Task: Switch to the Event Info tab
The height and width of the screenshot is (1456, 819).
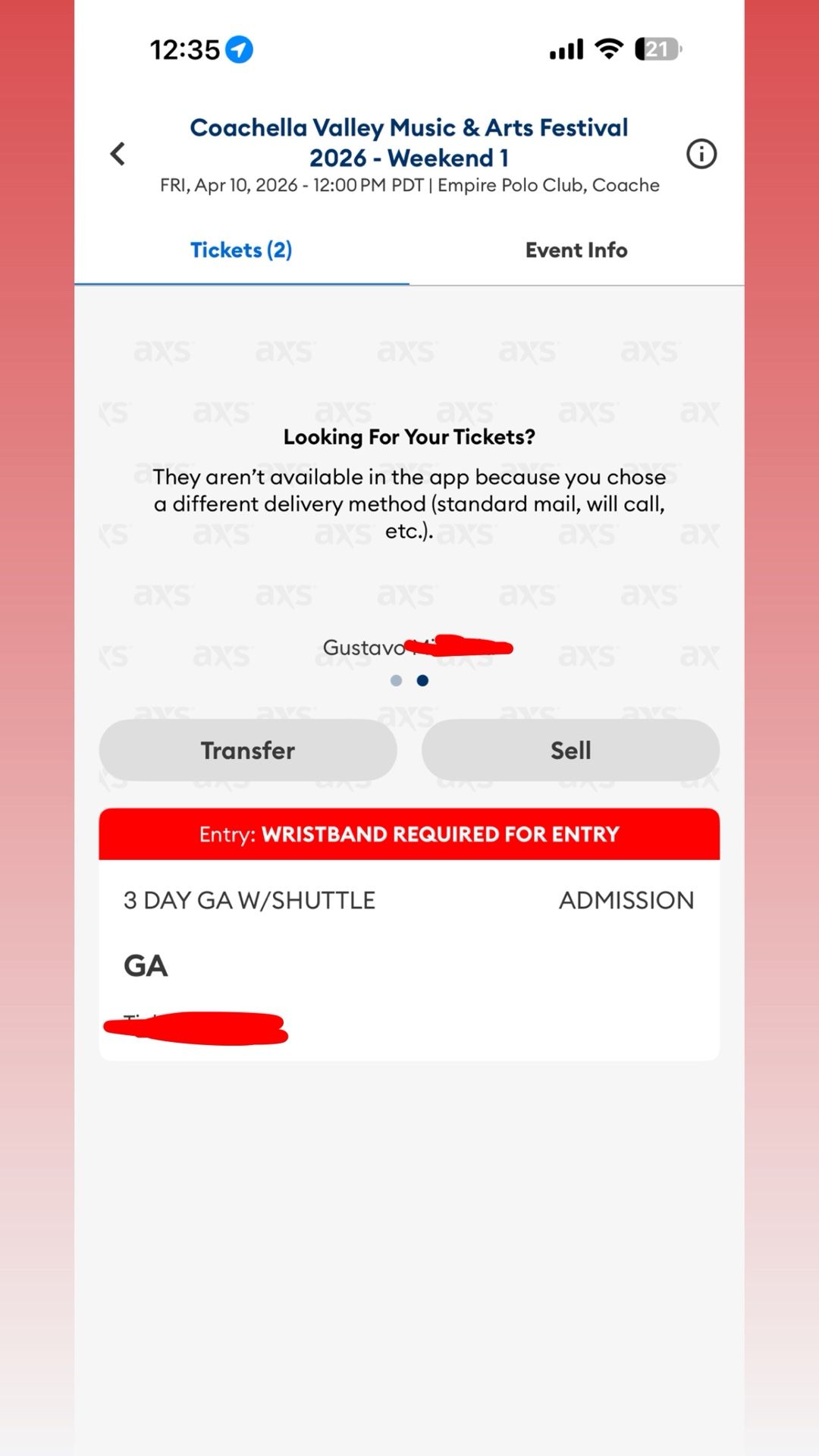Action: 576,250
